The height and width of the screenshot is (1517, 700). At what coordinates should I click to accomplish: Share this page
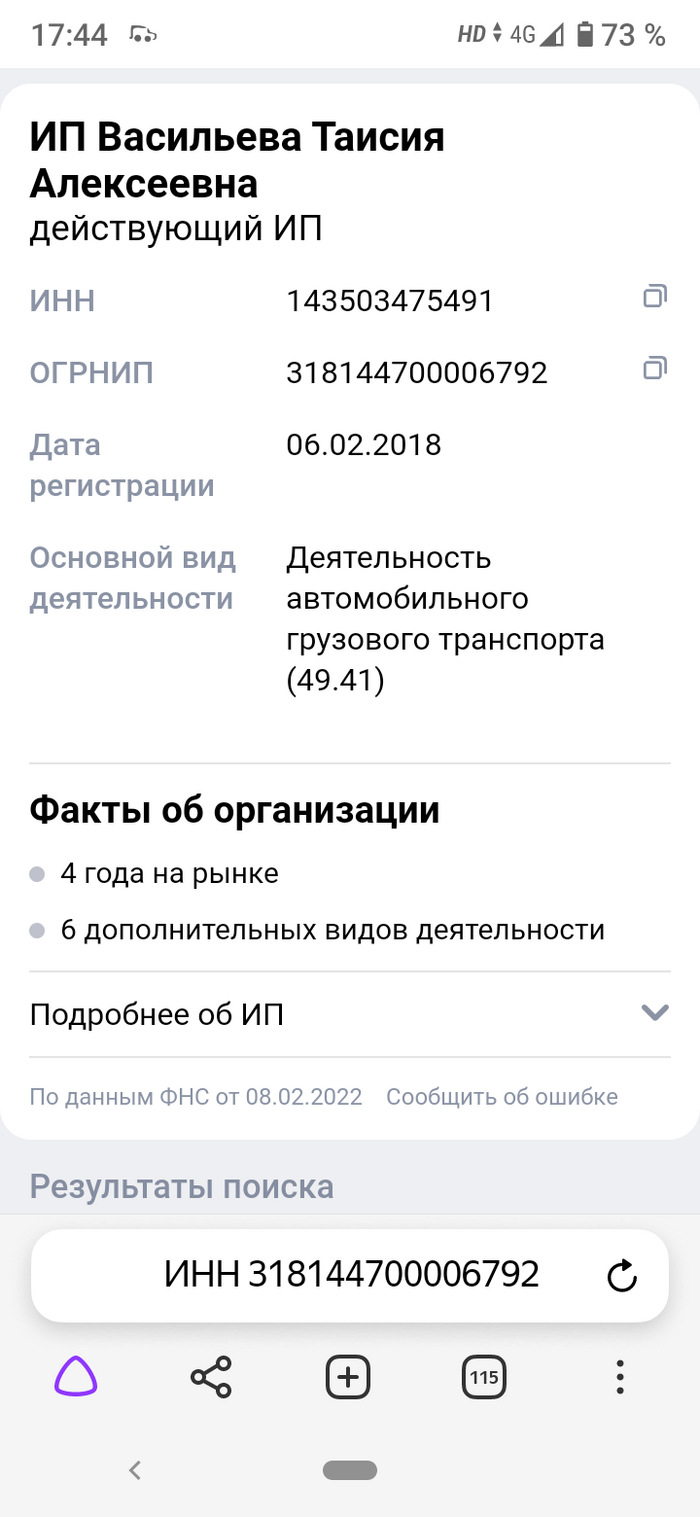point(211,1378)
